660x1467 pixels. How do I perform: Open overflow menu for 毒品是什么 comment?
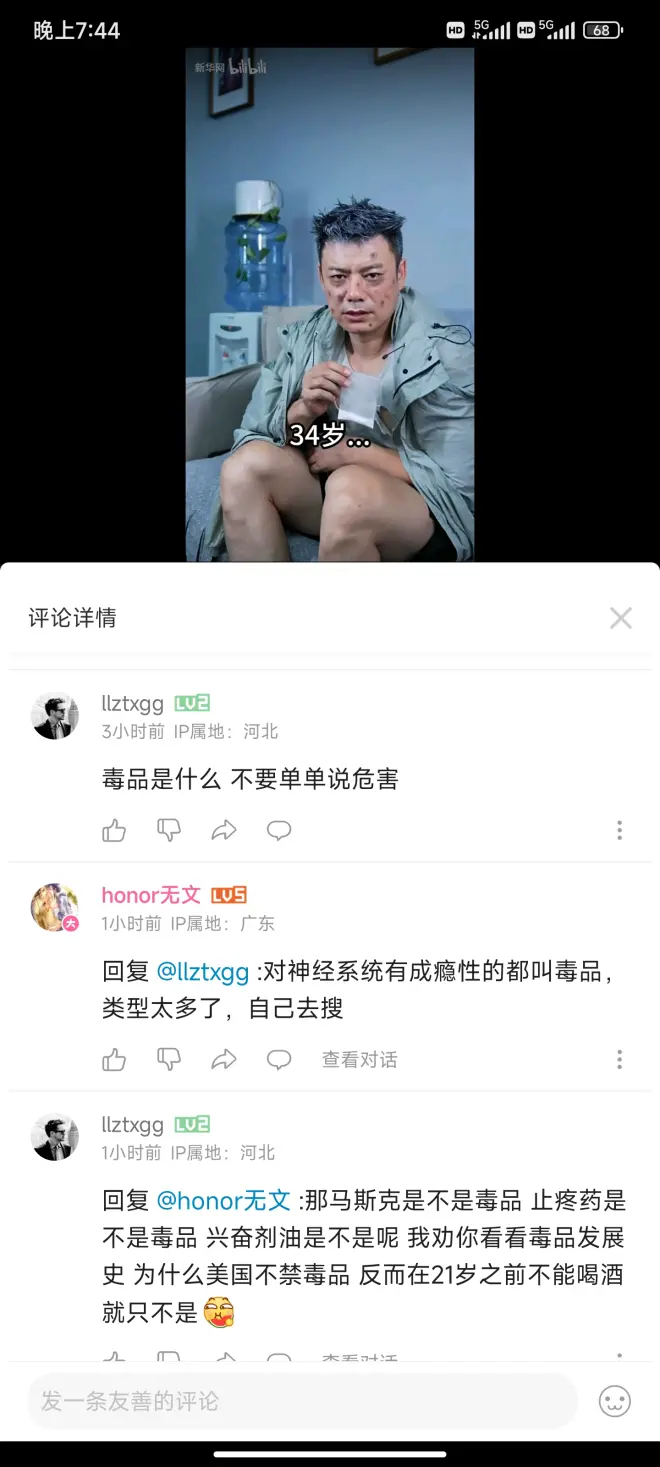[x=619, y=830]
